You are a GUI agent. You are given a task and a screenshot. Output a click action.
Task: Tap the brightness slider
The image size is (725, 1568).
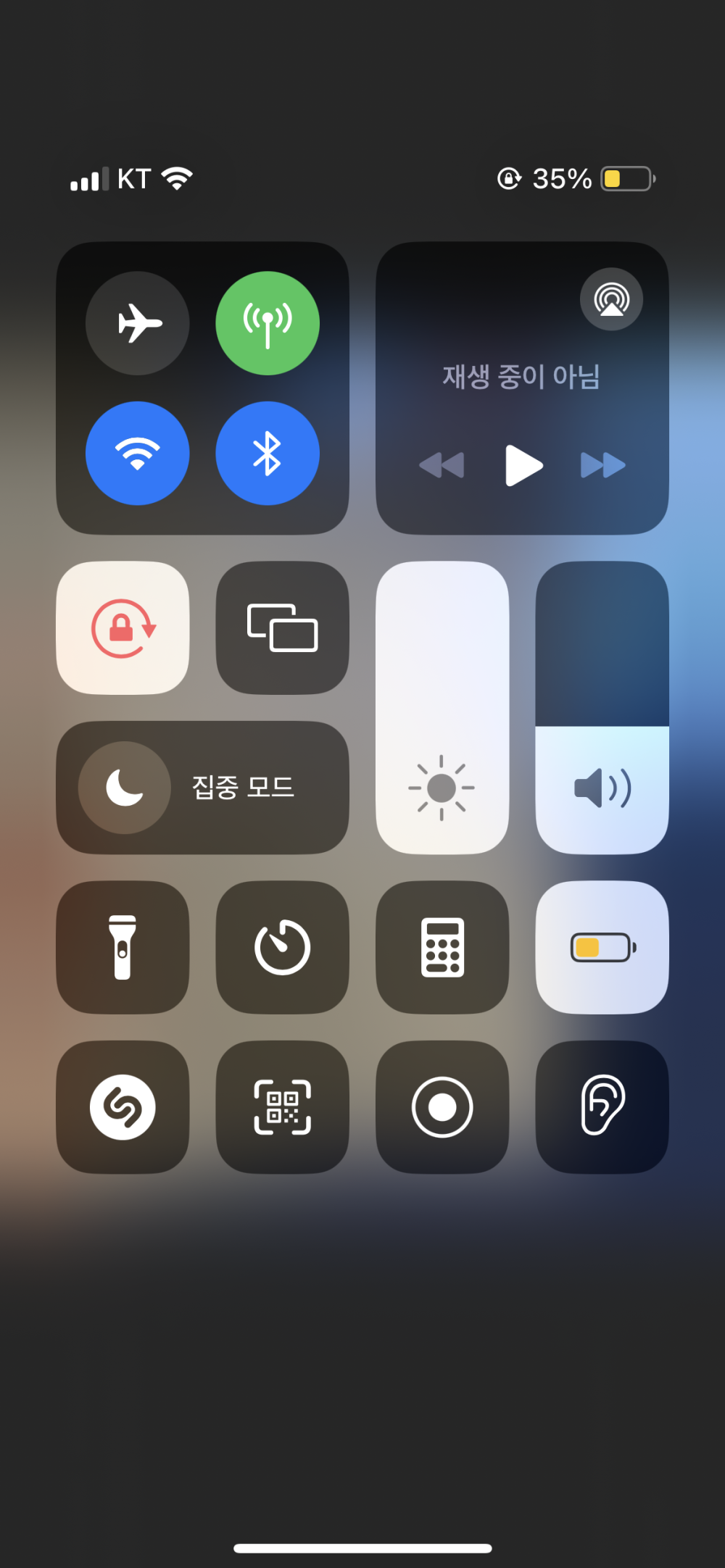tap(442, 708)
